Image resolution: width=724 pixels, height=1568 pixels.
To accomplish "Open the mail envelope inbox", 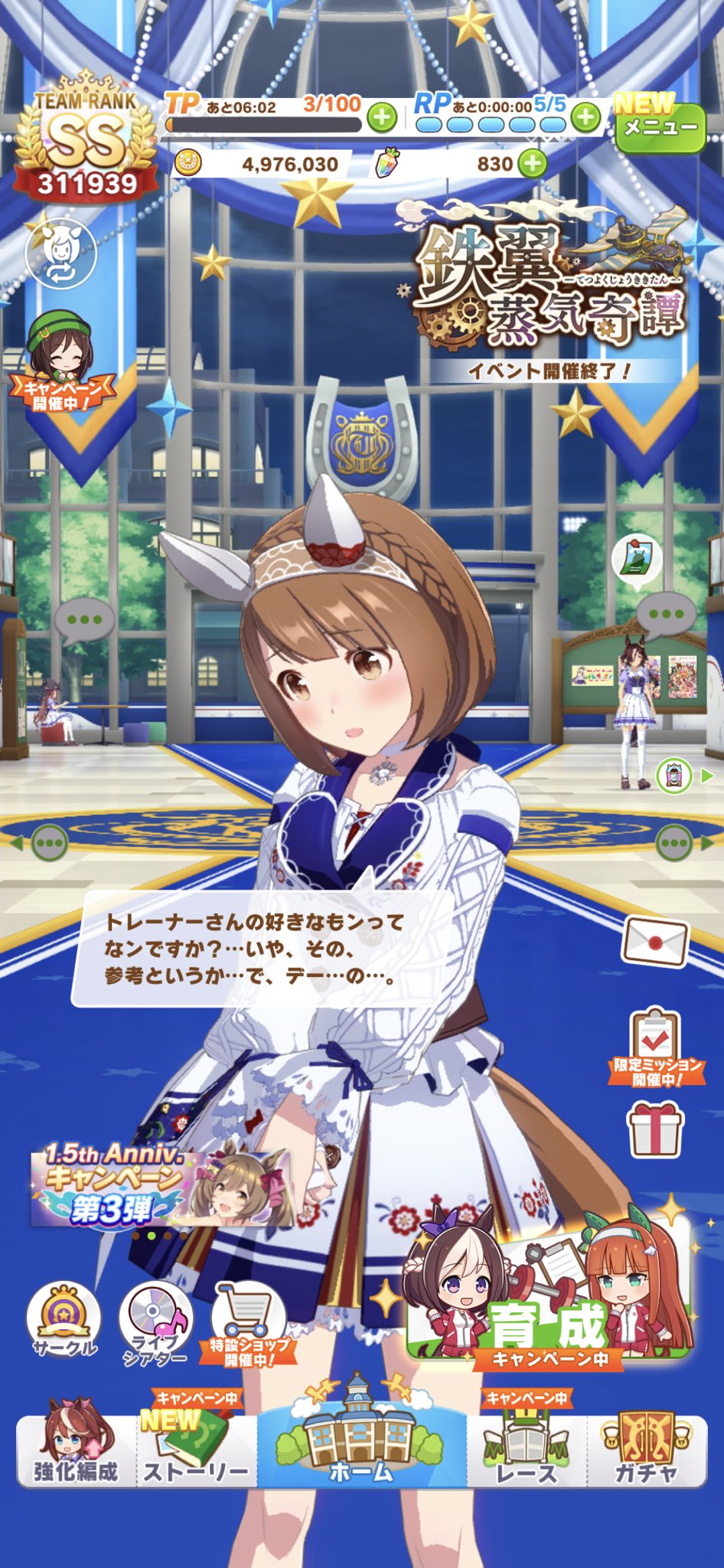I will [x=655, y=940].
